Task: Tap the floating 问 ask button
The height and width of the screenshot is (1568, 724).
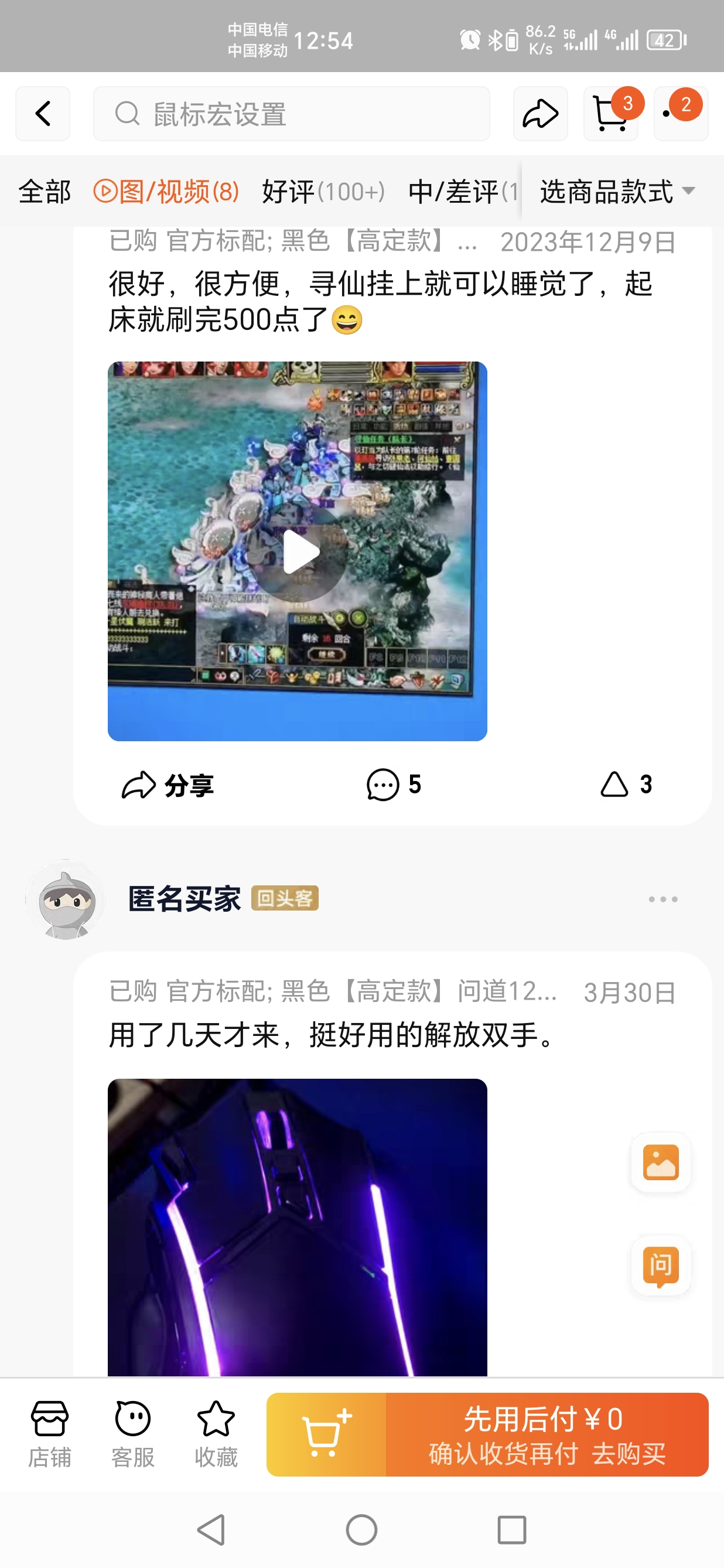Action: (x=660, y=1266)
